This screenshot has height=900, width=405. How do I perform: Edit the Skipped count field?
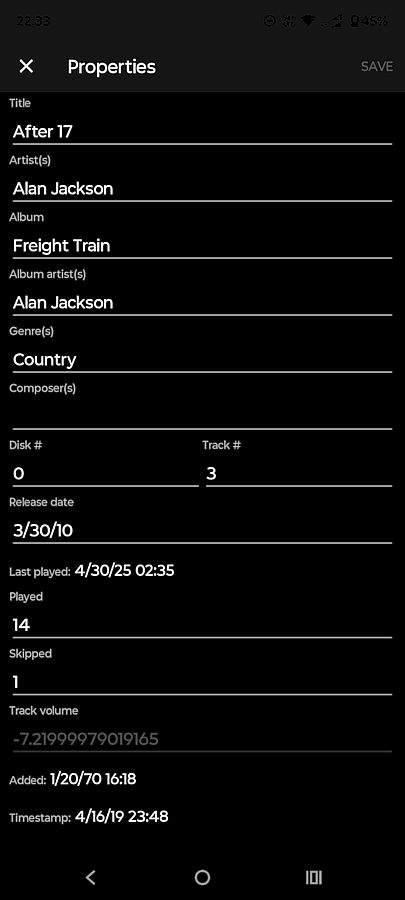point(202,682)
